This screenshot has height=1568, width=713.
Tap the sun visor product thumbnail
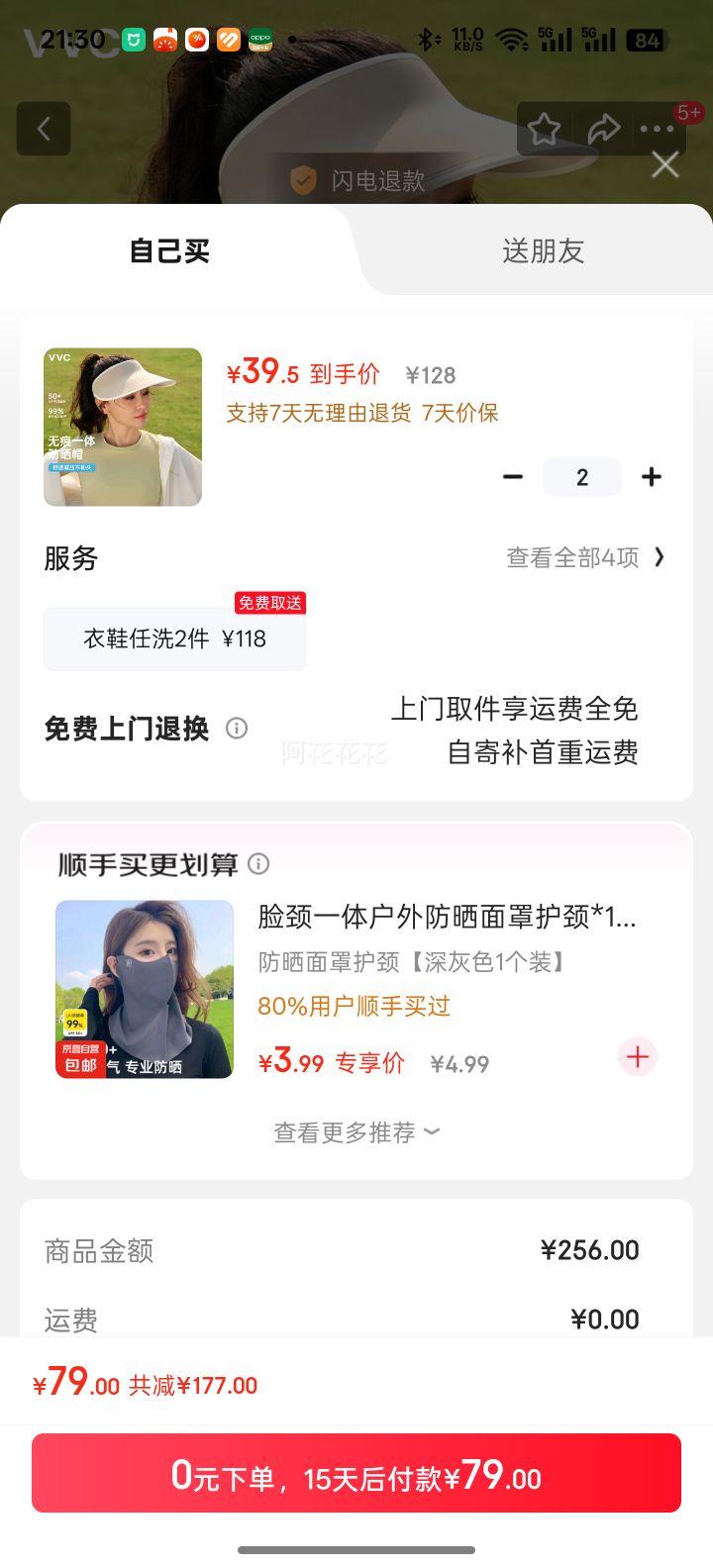point(122,427)
